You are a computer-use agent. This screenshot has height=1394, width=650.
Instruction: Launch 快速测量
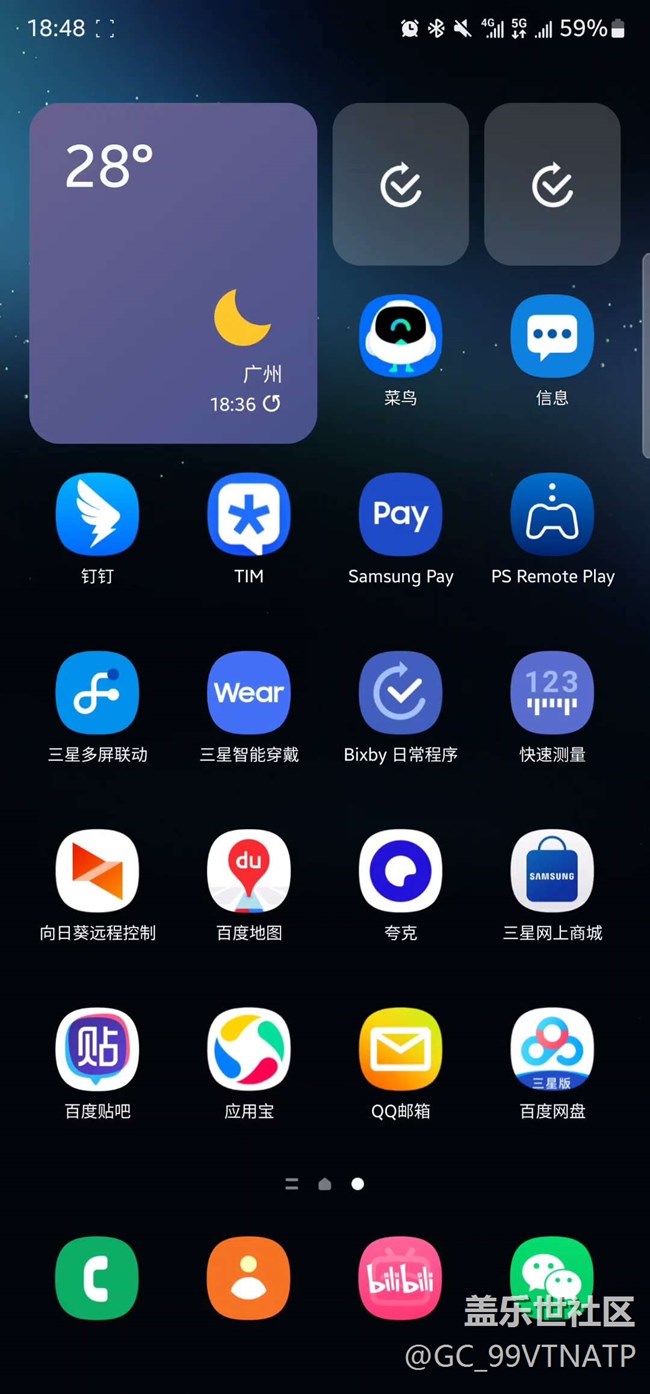(x=552, y=693)
